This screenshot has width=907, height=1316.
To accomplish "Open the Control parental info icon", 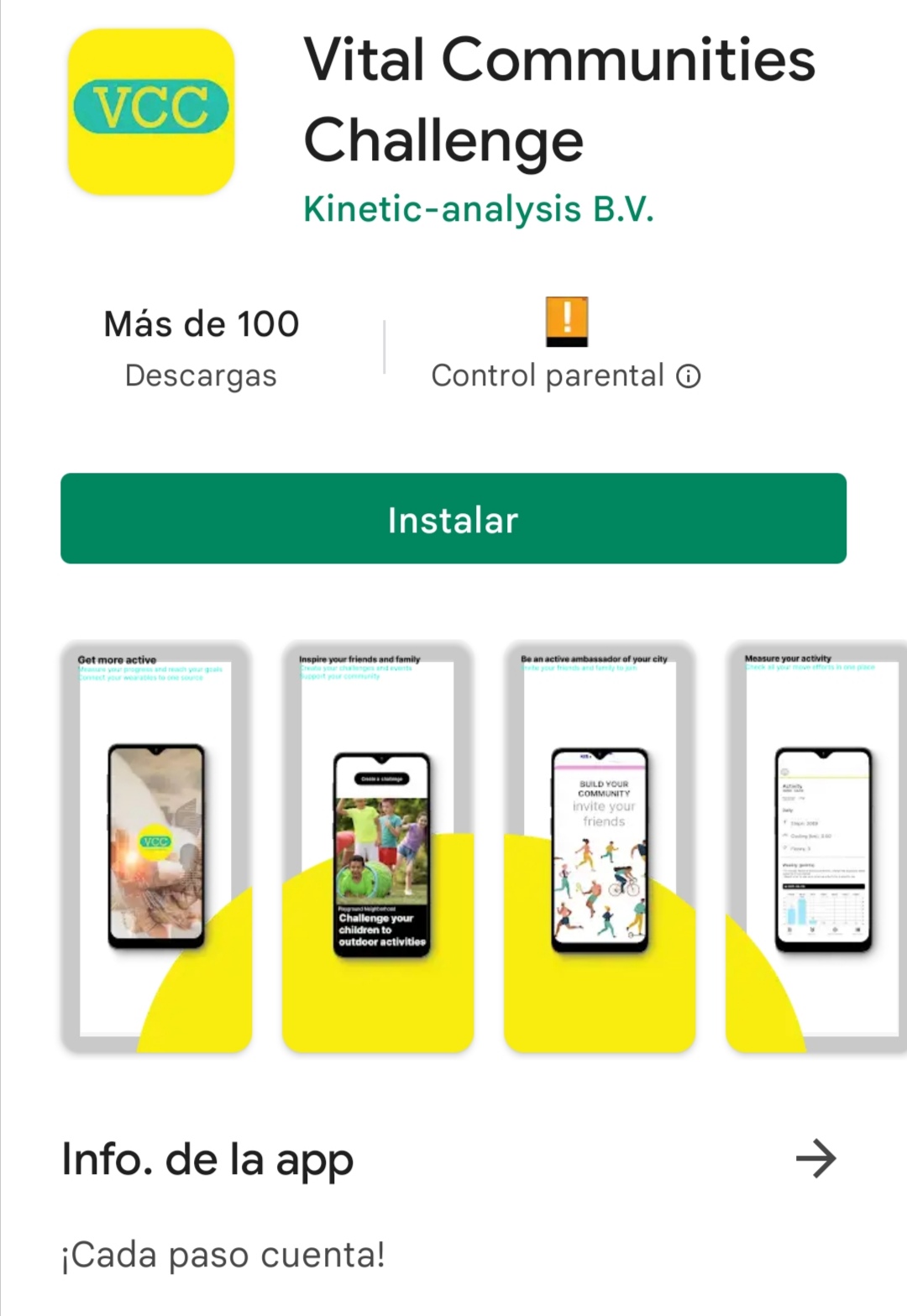I will (x=689, y=376).
